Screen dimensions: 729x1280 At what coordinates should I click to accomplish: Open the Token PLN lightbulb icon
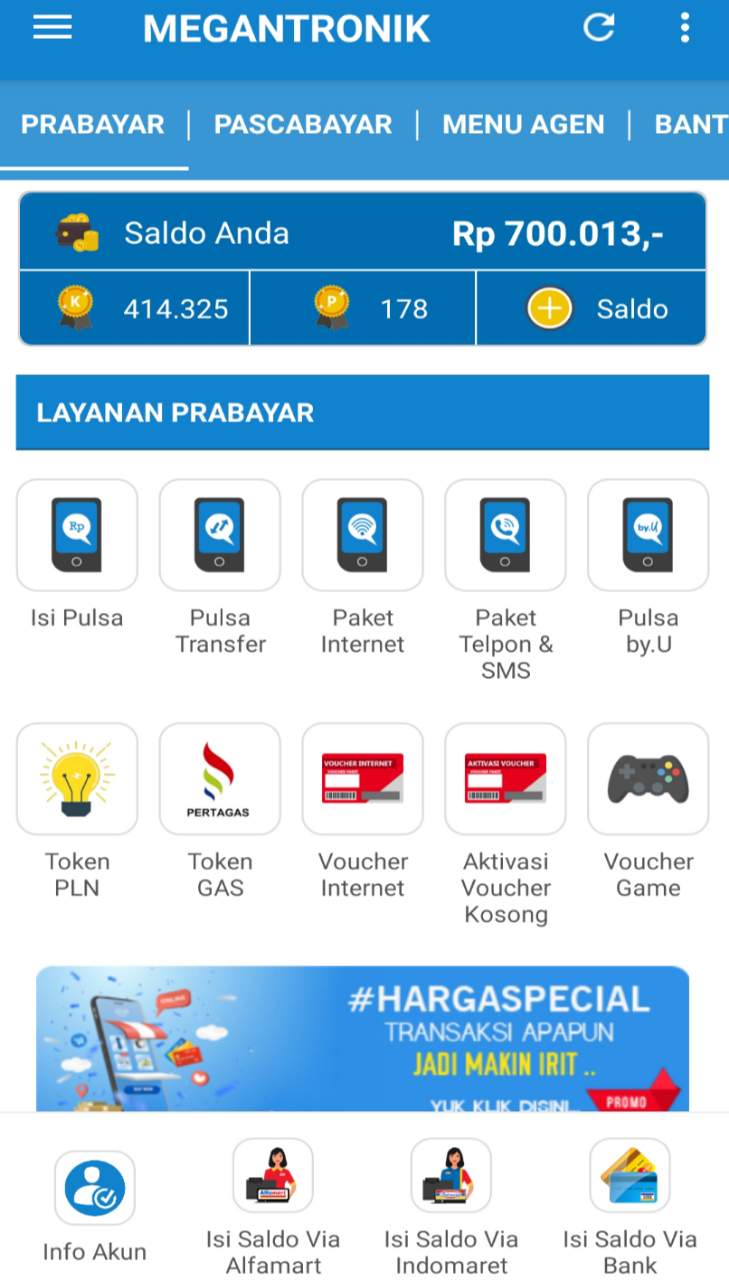pyautogui.click(x=77, y=778)
